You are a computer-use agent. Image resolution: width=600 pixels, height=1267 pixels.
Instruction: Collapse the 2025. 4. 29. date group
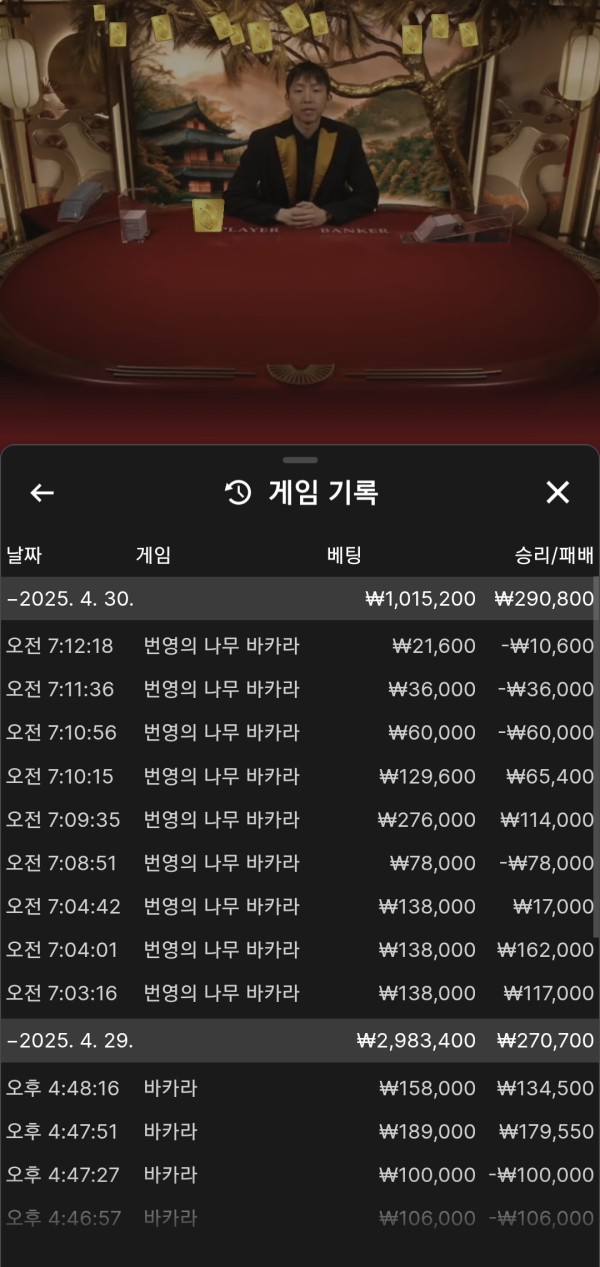[x=70, y=1040]
